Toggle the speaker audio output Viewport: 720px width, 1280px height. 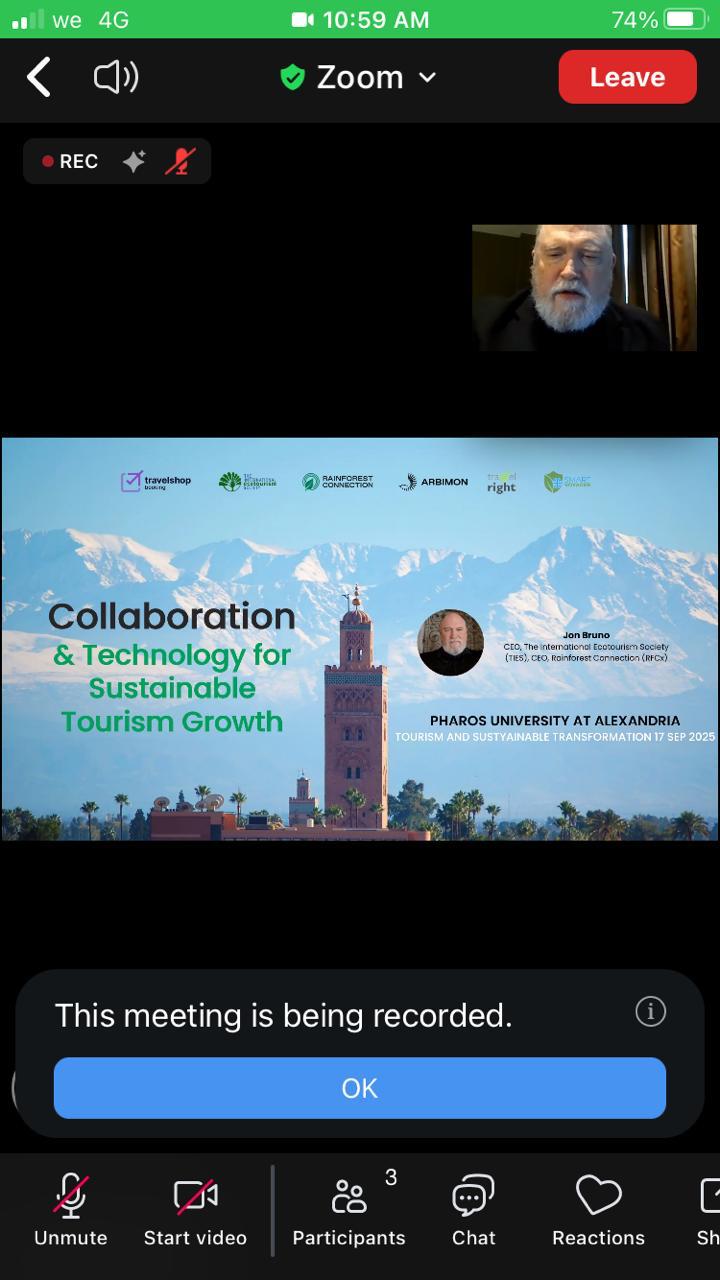coord(116,77)
